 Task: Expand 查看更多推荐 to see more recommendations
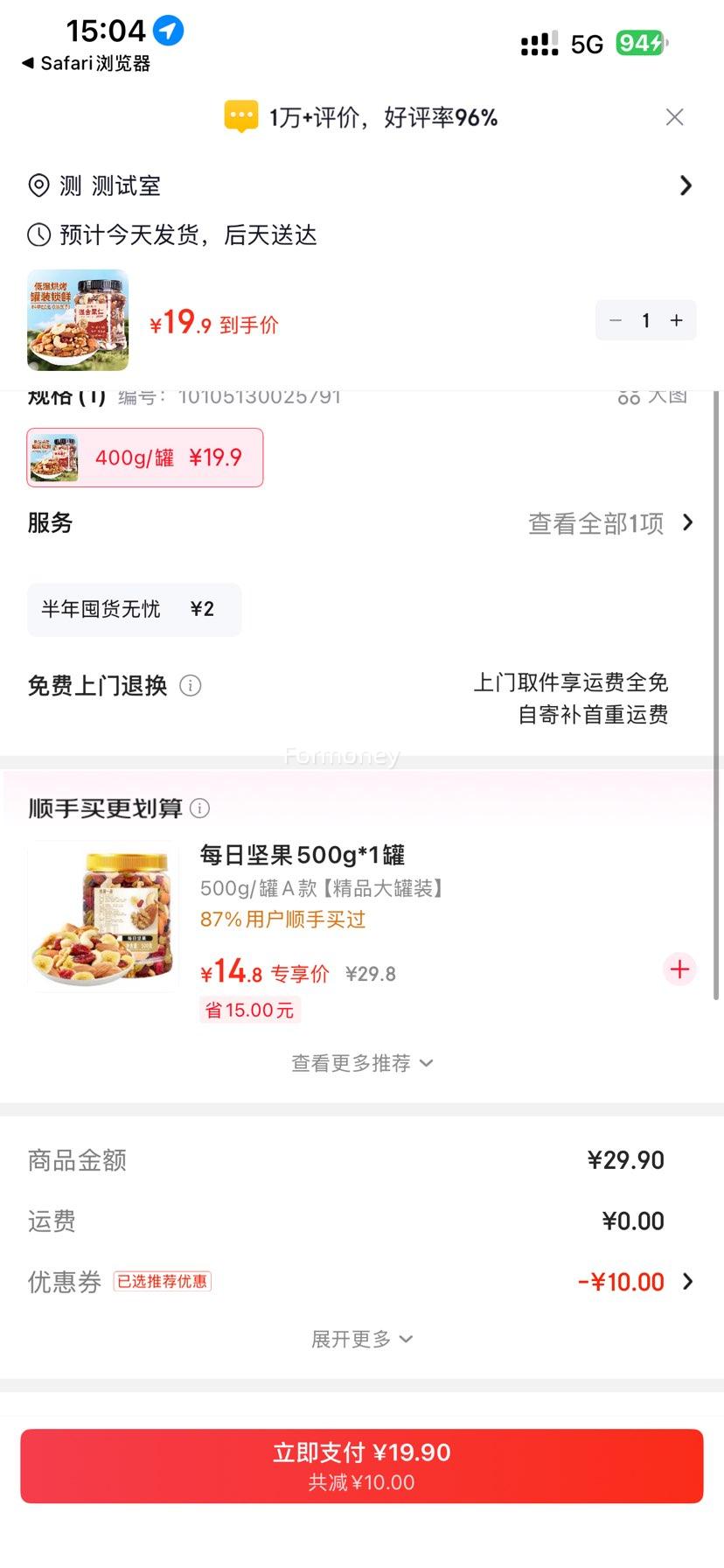362,1063
